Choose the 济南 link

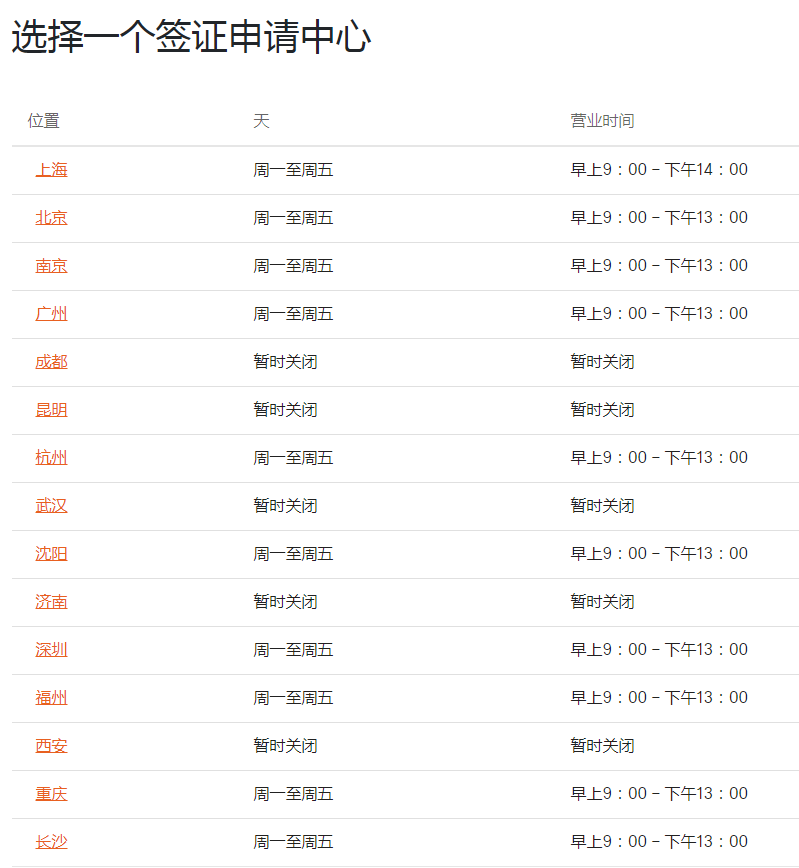(x=51, y=602)
